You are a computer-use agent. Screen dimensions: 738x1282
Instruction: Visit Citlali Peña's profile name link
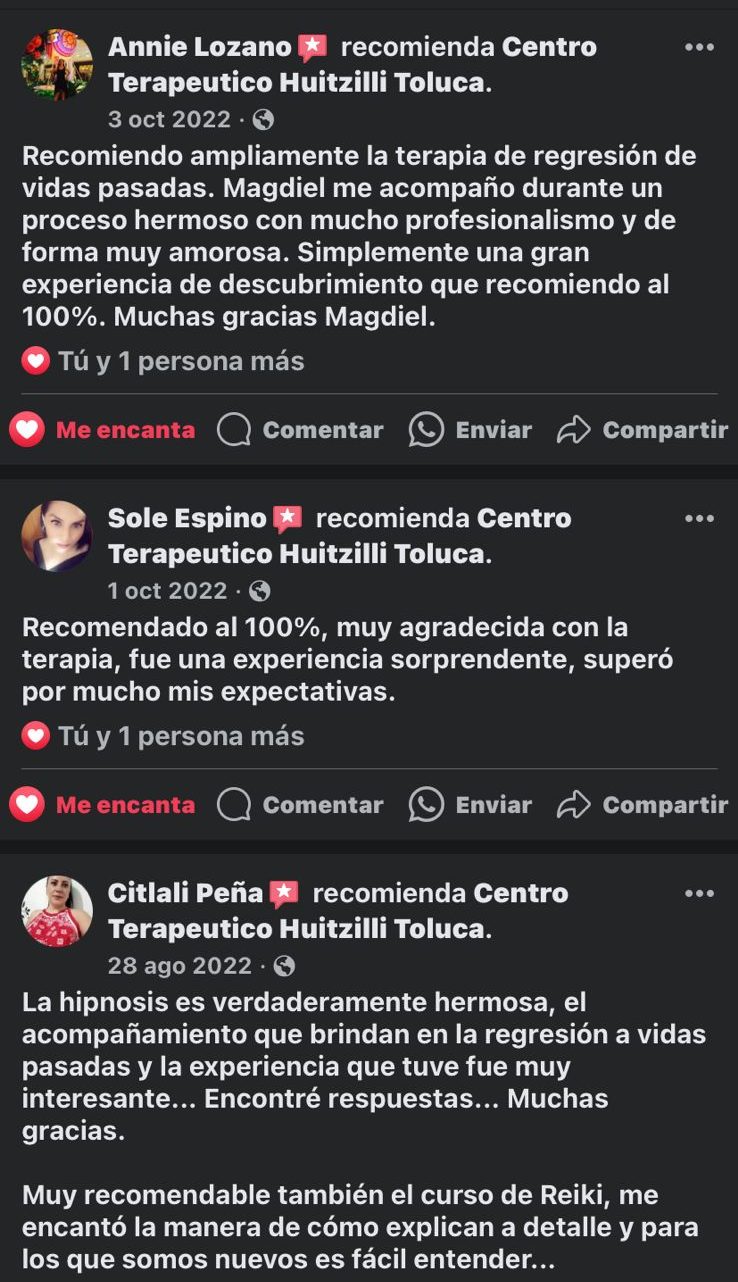click(x=185, y=893)
